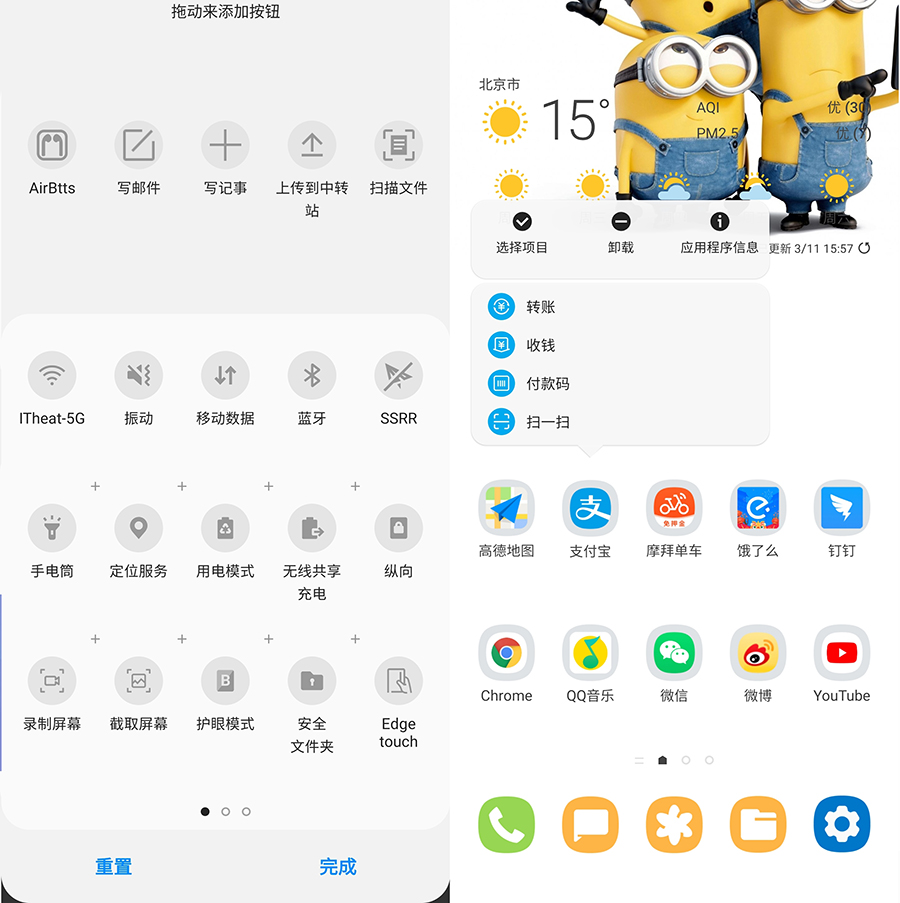Toggle the 蓝牙 Bluetooth tile
Screen dimensions: 900x903
[312, 376]
